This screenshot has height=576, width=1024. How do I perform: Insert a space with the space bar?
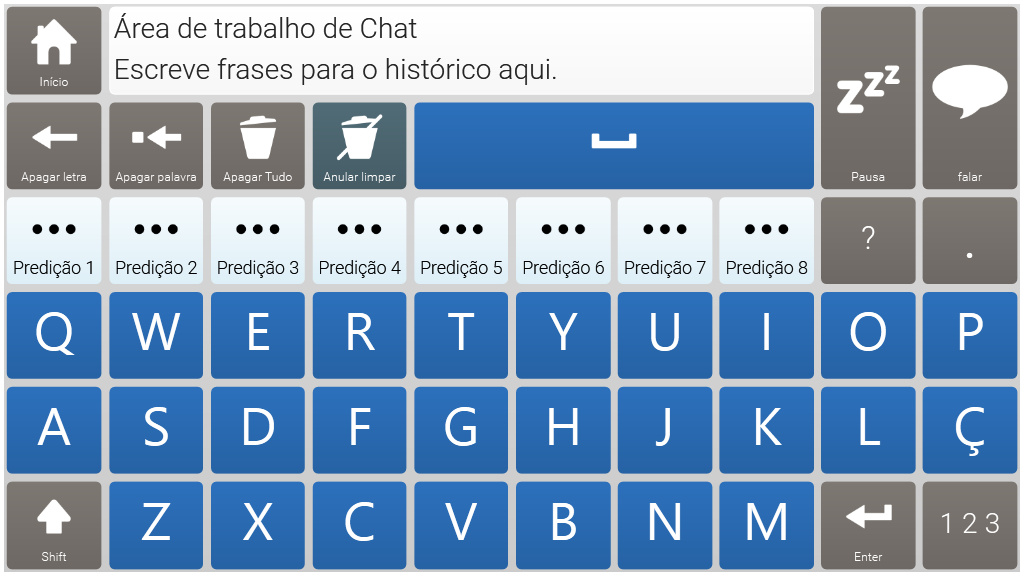point(614,146)
